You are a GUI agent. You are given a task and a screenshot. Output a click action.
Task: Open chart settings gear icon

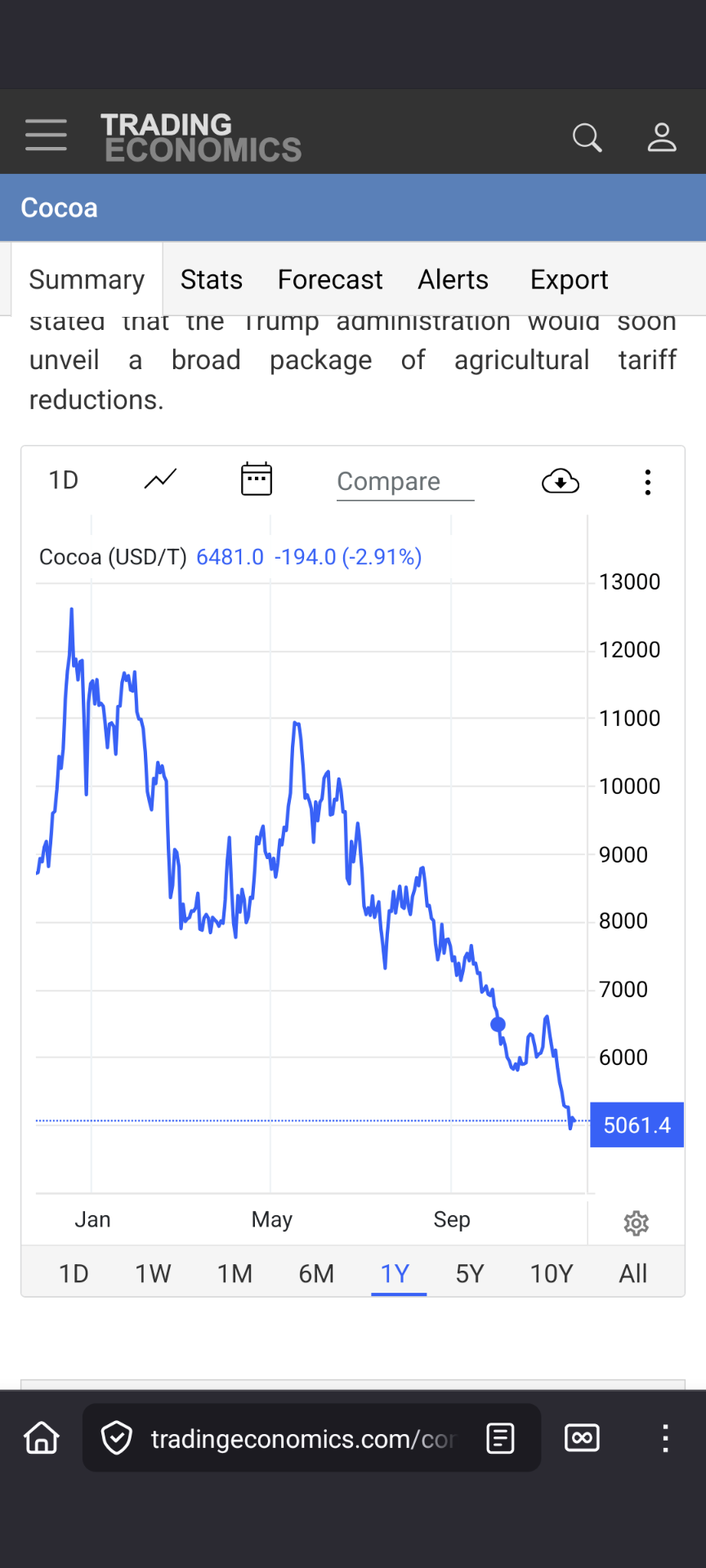point(637,1223)
